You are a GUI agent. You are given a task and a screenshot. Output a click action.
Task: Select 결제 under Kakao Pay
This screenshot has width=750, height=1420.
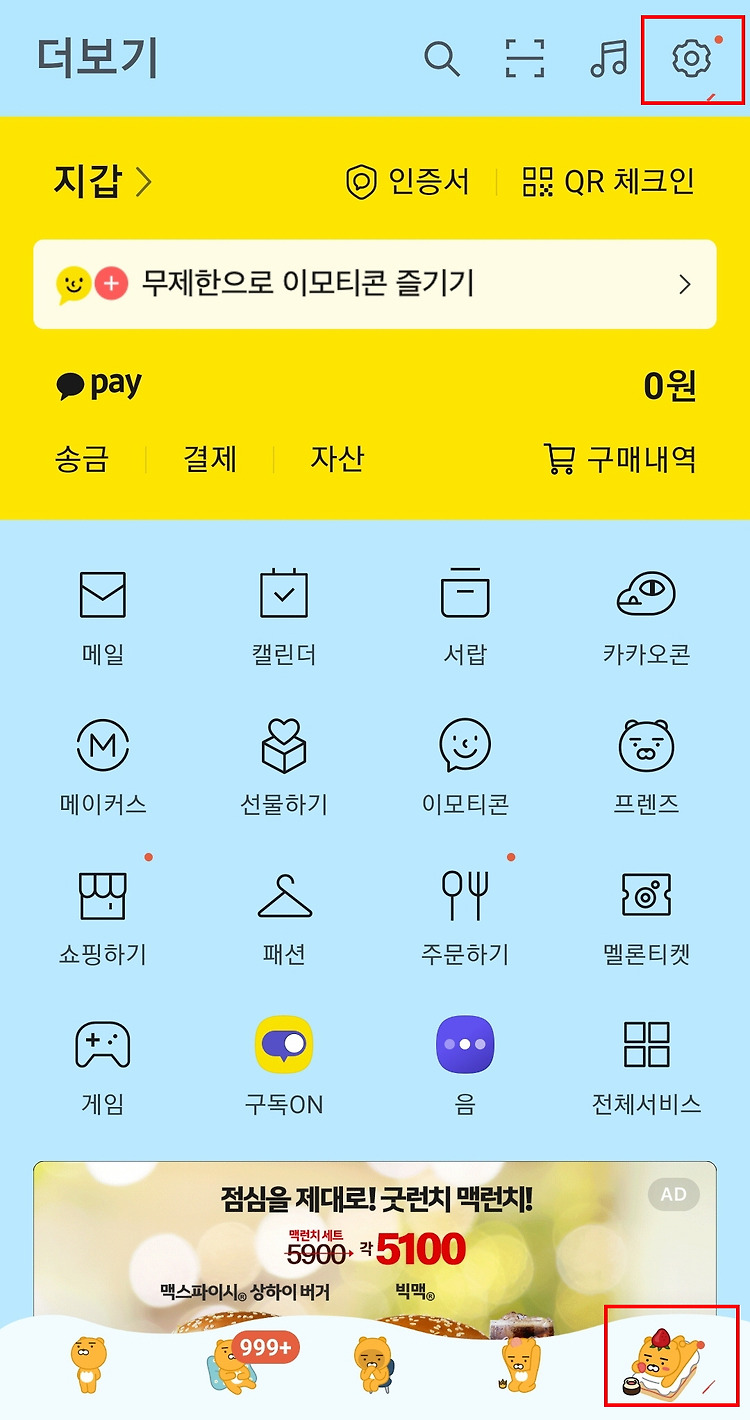(x=210, y=459)
